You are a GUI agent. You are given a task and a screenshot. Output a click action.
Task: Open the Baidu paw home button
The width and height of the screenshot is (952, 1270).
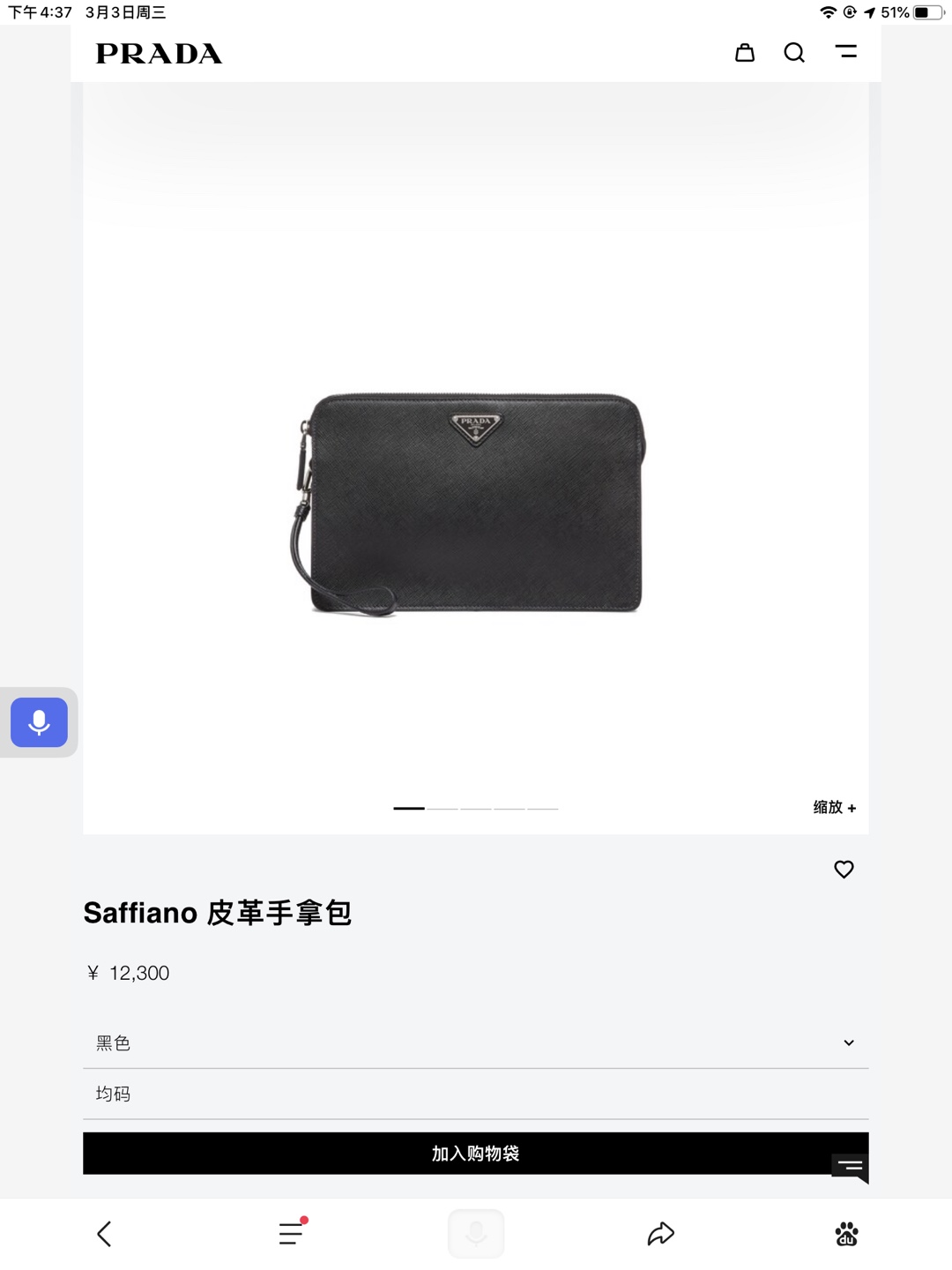coord(846,1234)
